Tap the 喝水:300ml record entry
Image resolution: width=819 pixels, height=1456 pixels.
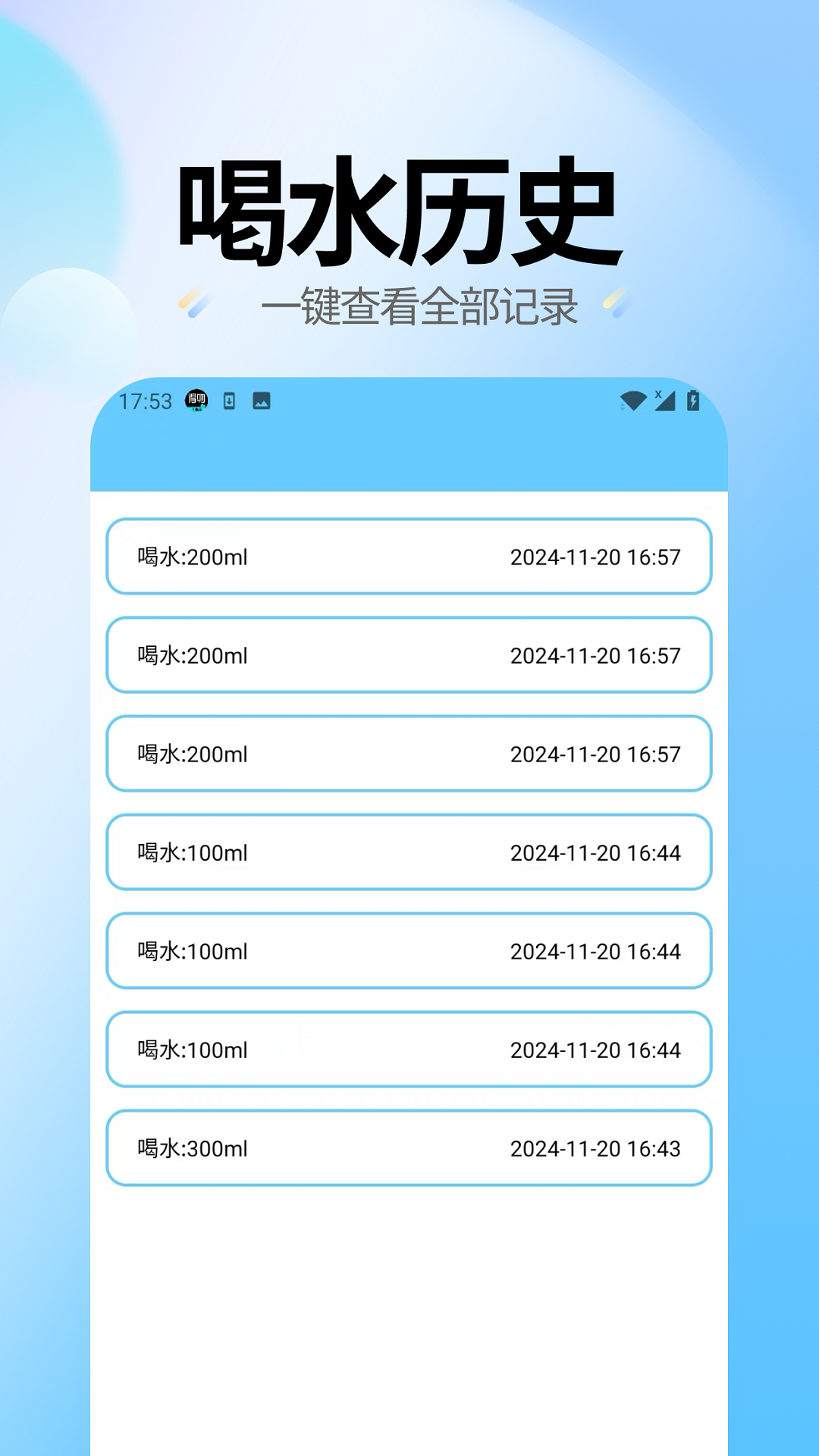409,1148
